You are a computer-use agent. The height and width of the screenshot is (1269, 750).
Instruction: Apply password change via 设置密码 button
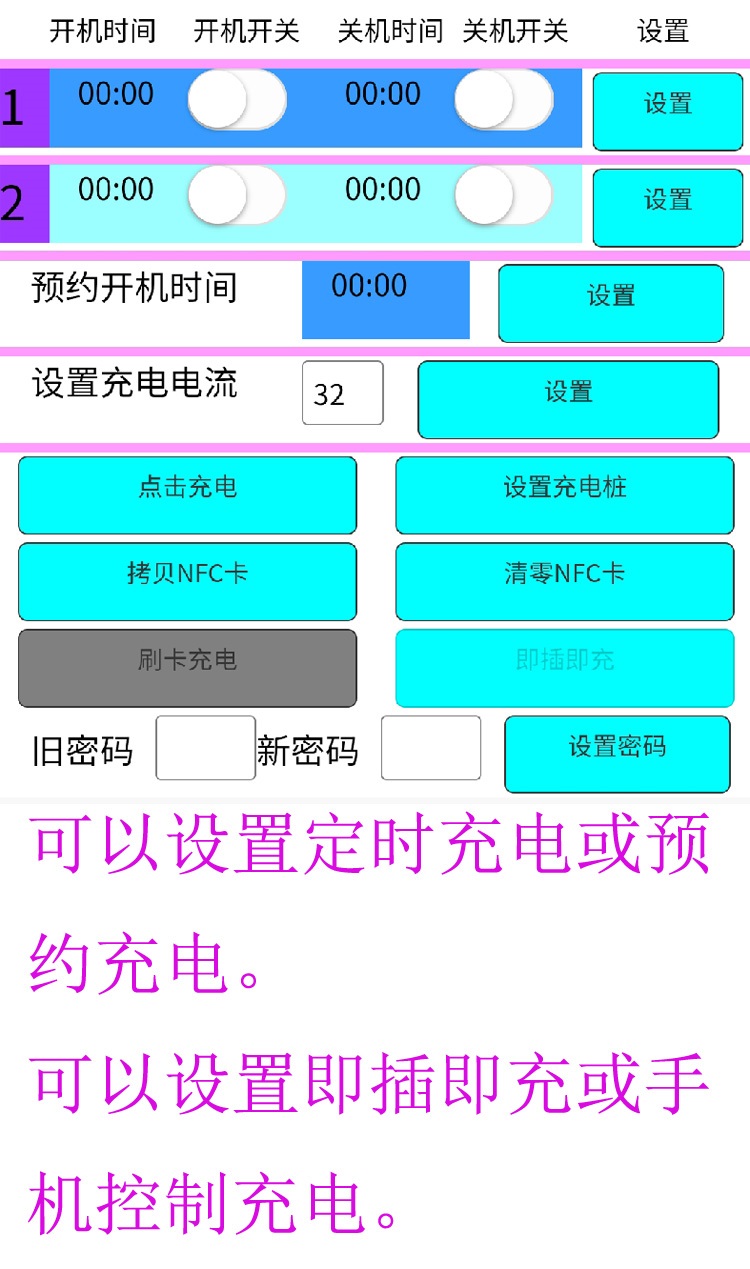(x=617, y=755)
